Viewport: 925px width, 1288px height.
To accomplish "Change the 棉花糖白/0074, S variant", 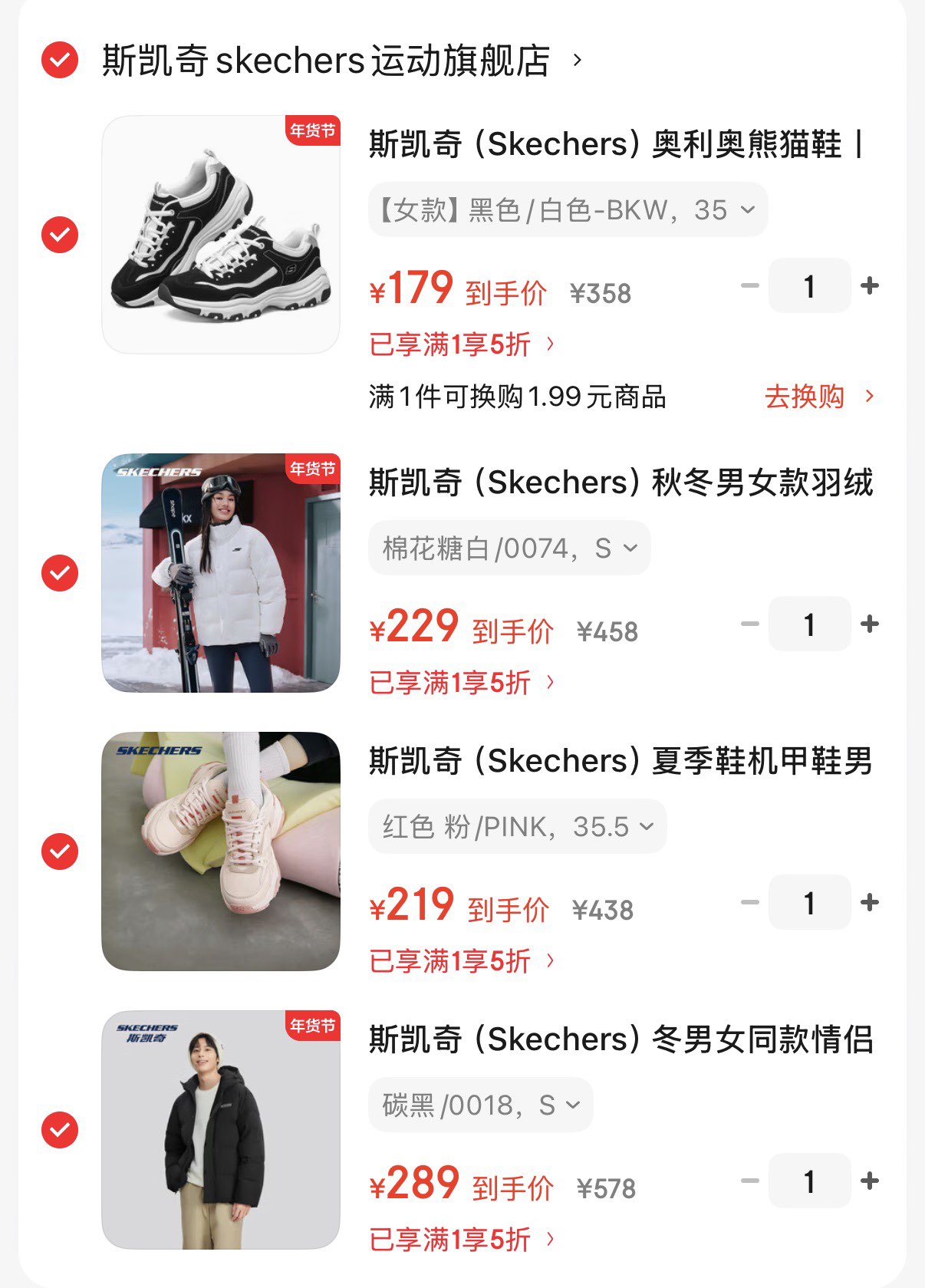I will click(x=509, y=548).
